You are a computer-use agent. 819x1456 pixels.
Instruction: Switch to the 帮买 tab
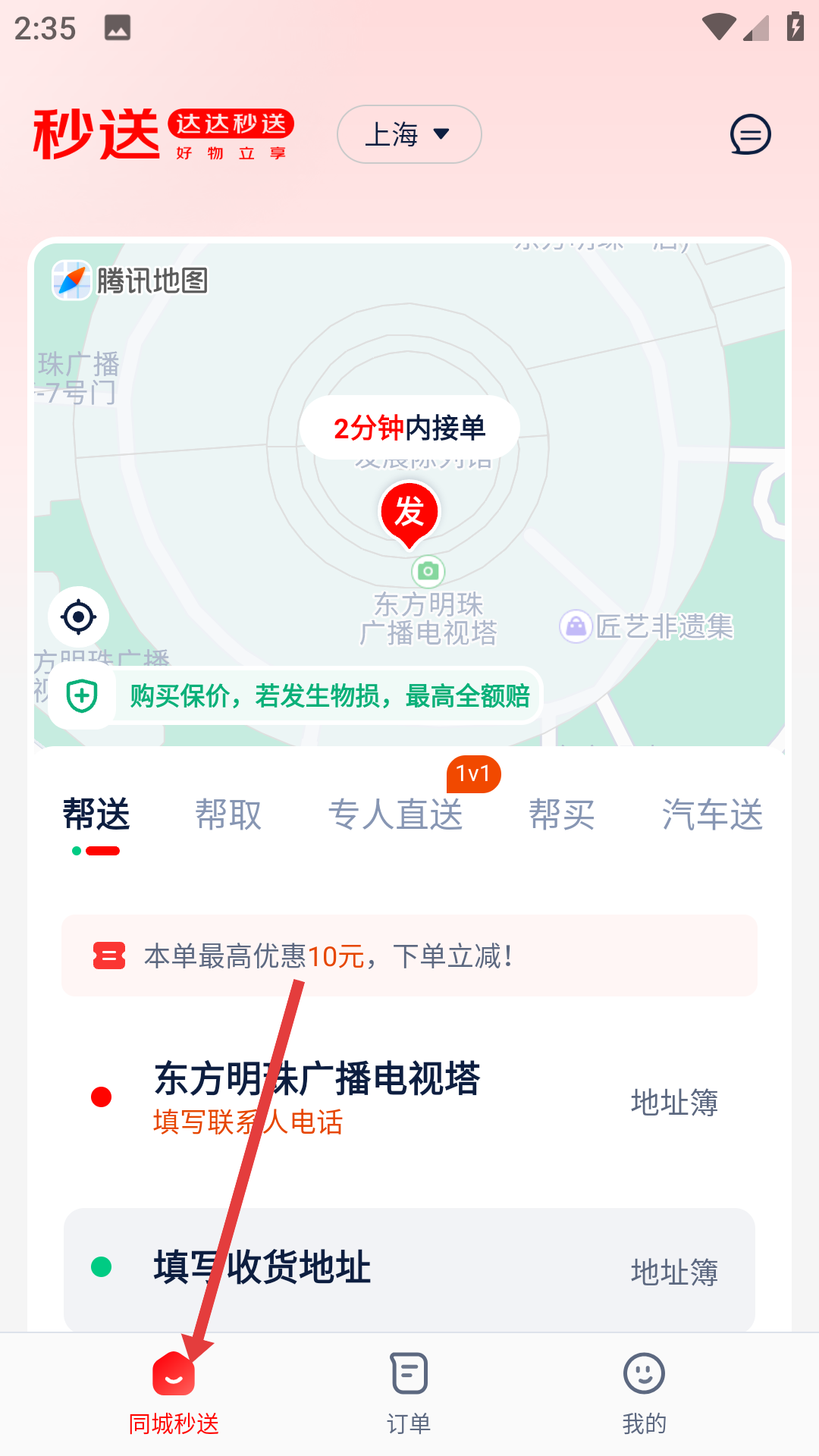pos(561,815)
